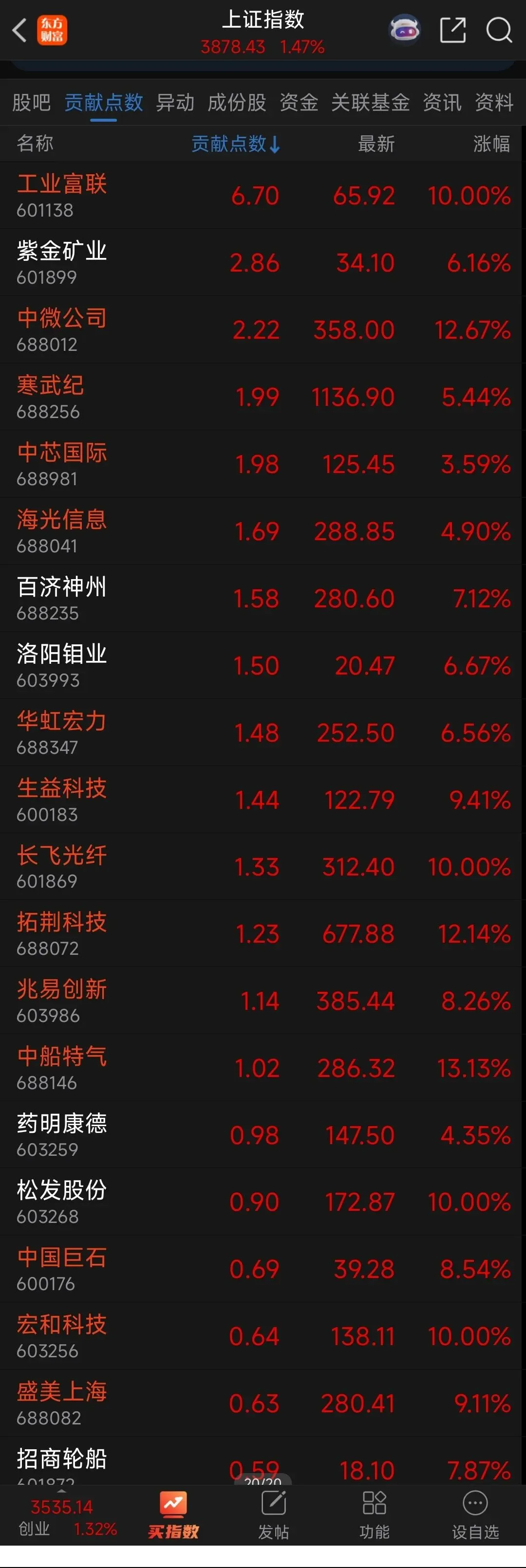
Task: Open stock 工业富联 601138
Action: tap(263, 195)
